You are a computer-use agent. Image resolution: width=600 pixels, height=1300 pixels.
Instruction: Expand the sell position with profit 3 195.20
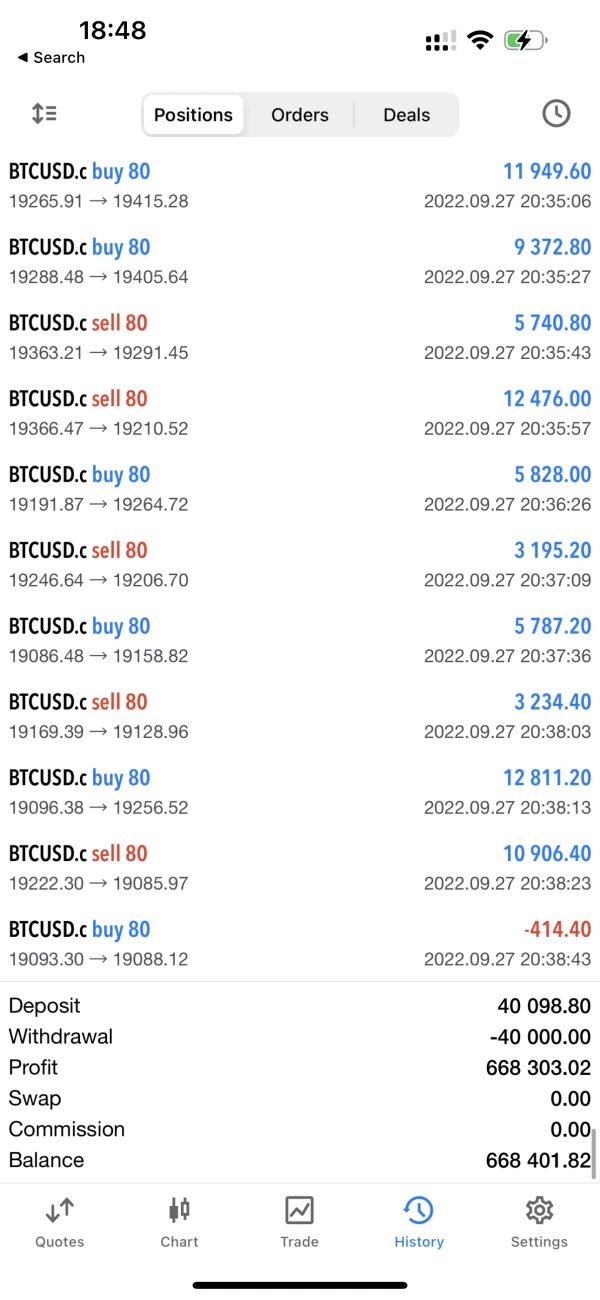[300, 566]
